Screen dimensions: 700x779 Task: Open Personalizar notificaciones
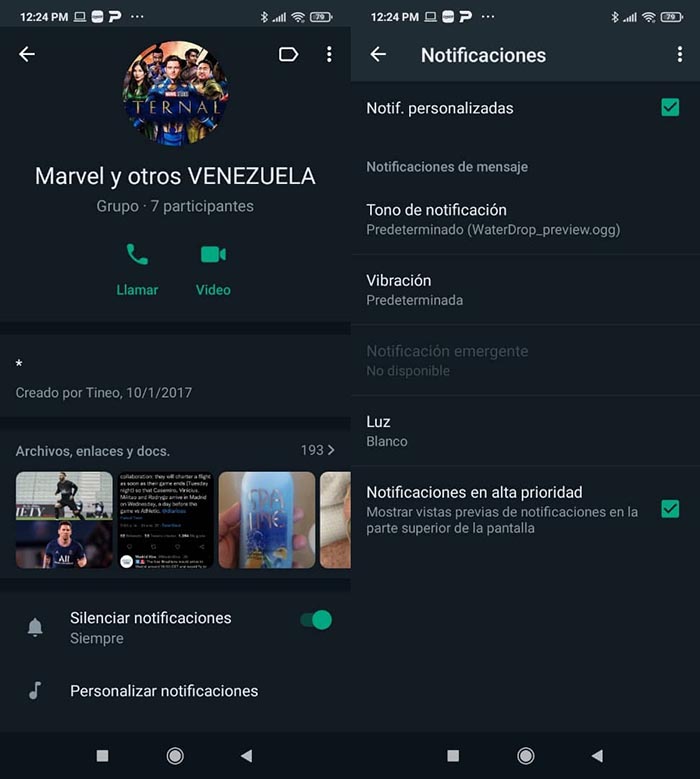coord(164,691)
